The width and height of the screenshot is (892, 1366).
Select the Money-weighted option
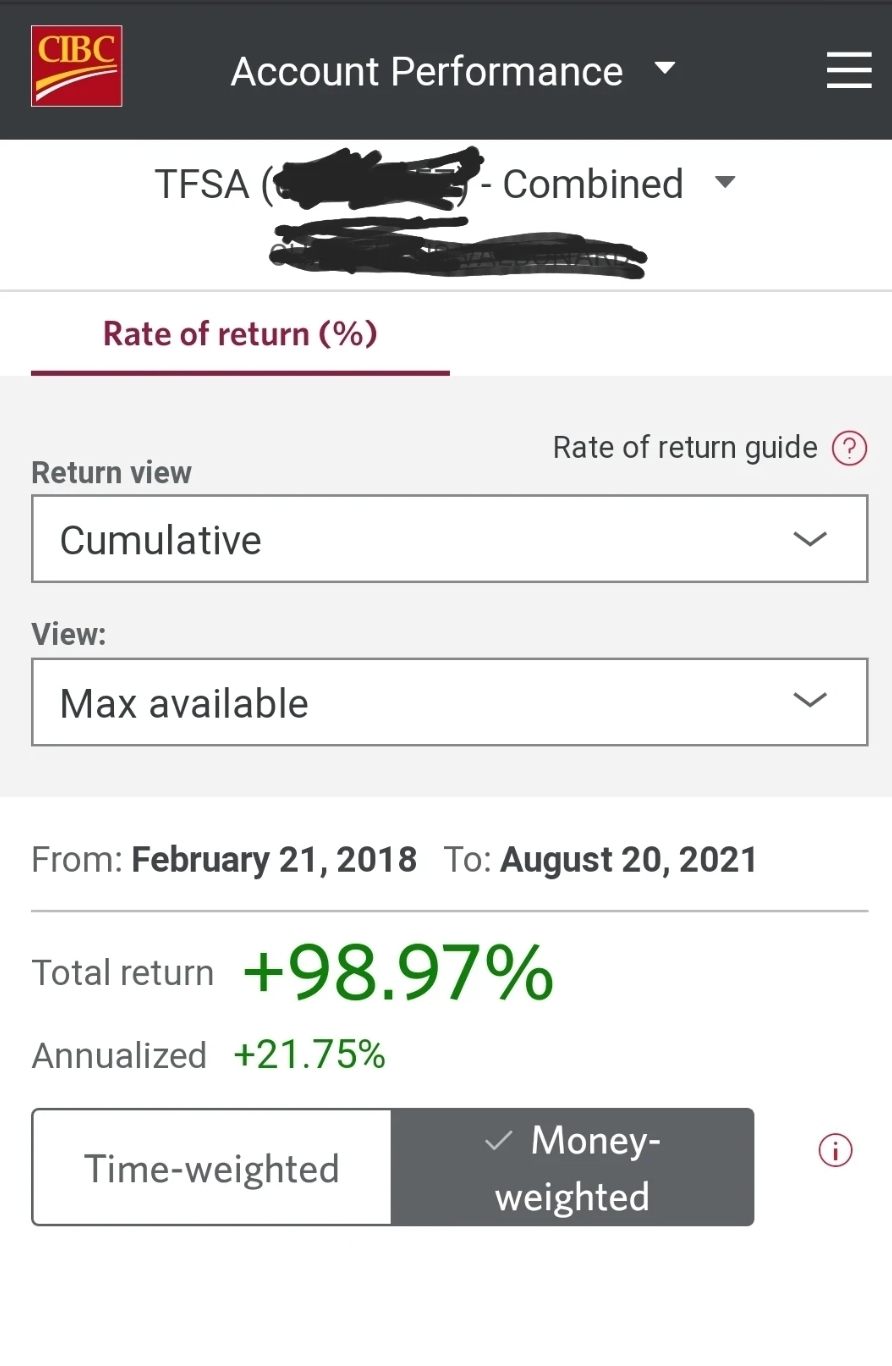tap(572, 1167)
